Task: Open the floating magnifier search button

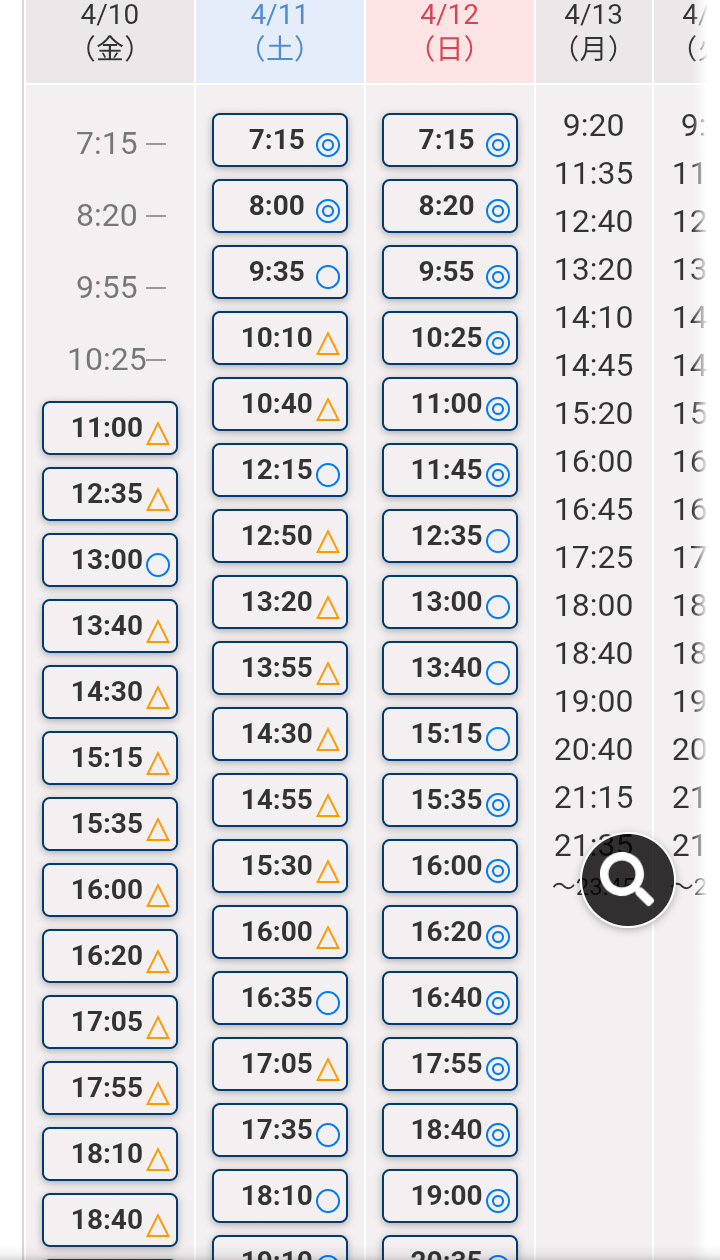Action: (x=628, y=880)
